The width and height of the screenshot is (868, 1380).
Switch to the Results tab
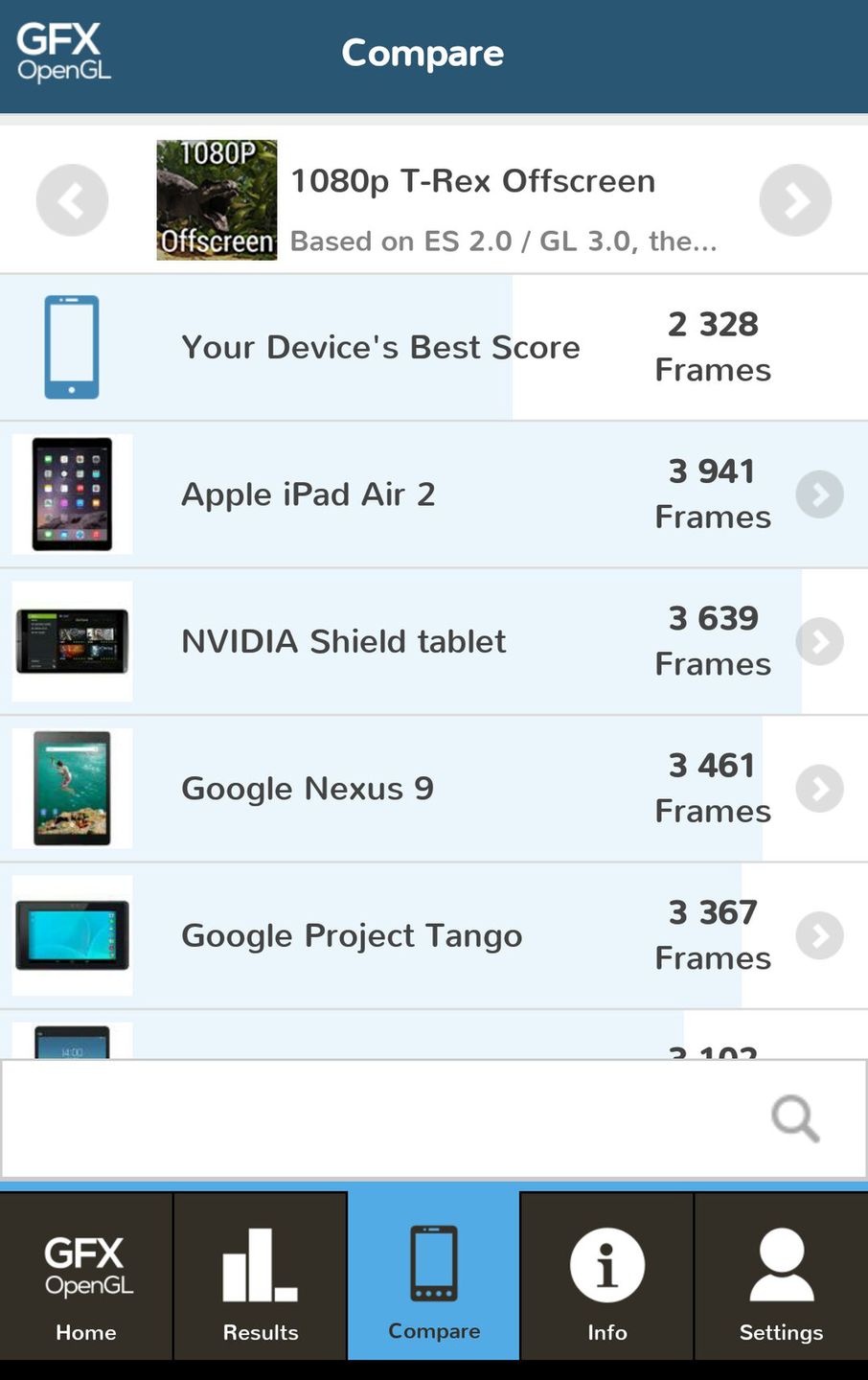(260, 1276)
